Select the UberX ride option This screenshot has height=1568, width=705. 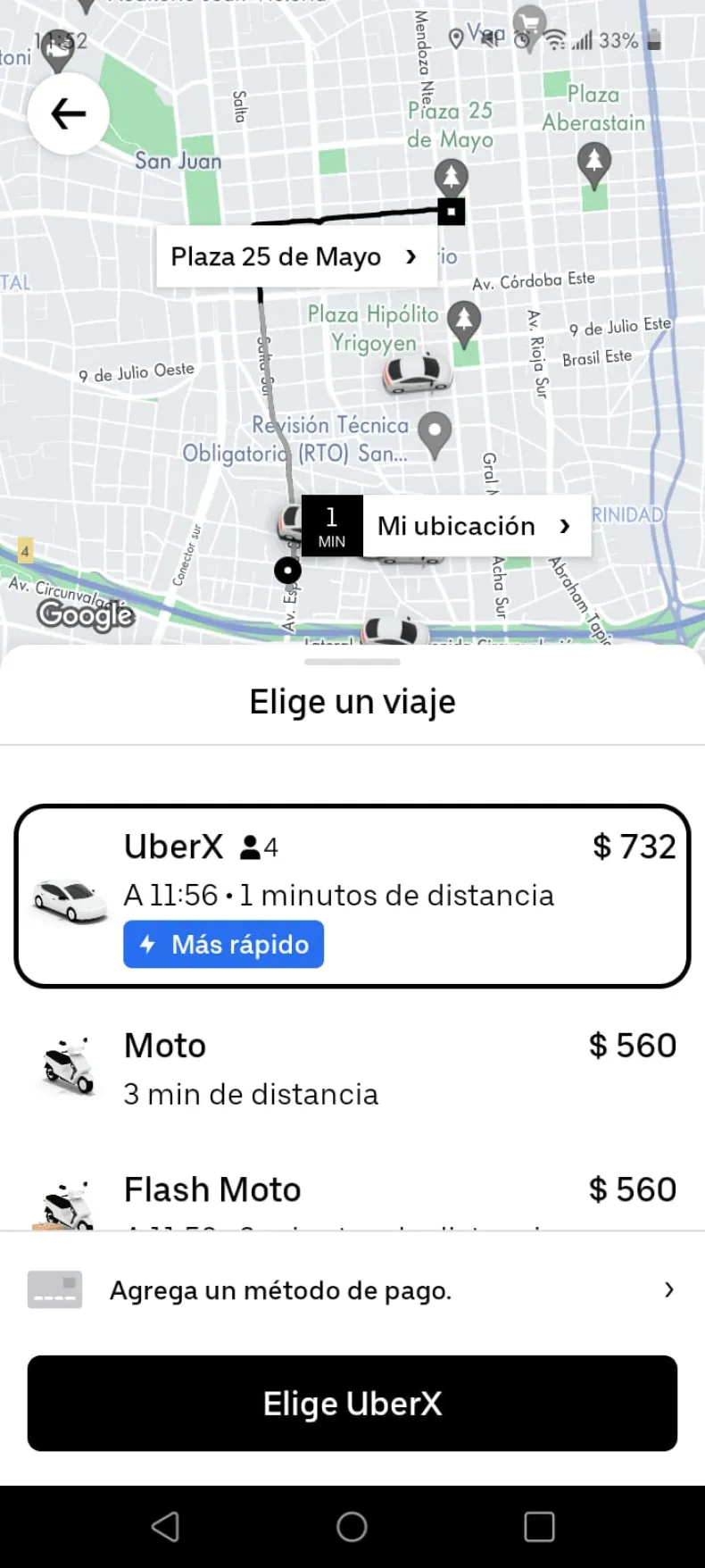[x=352, y=896]
